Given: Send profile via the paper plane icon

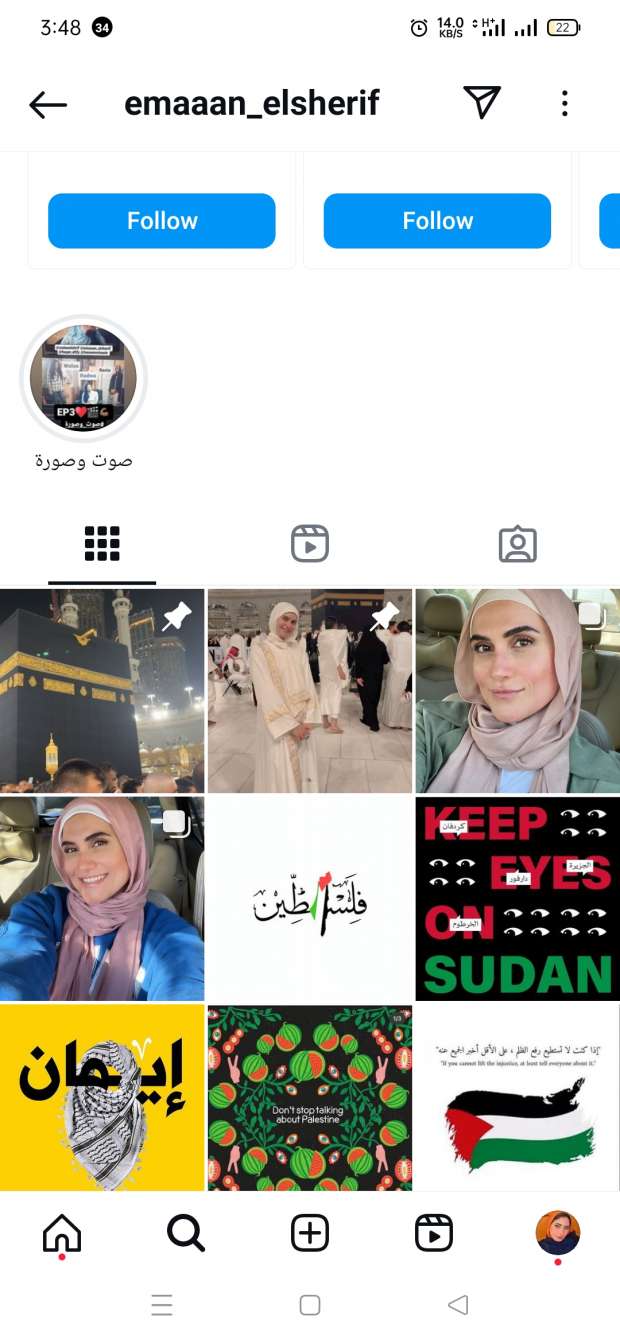Looking at the screenshot, I should (482, 102).
